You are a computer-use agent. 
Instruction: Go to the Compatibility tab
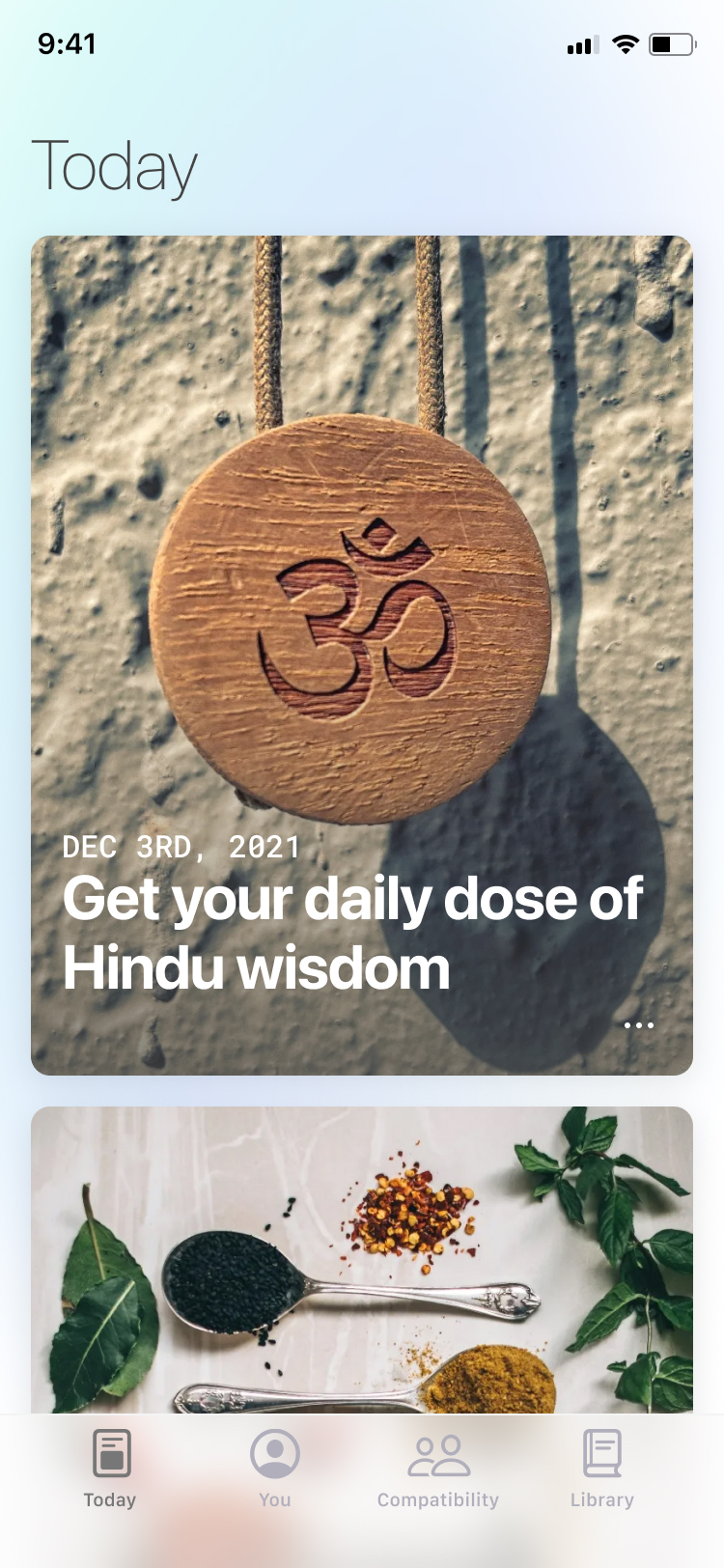click(438, 1469)
